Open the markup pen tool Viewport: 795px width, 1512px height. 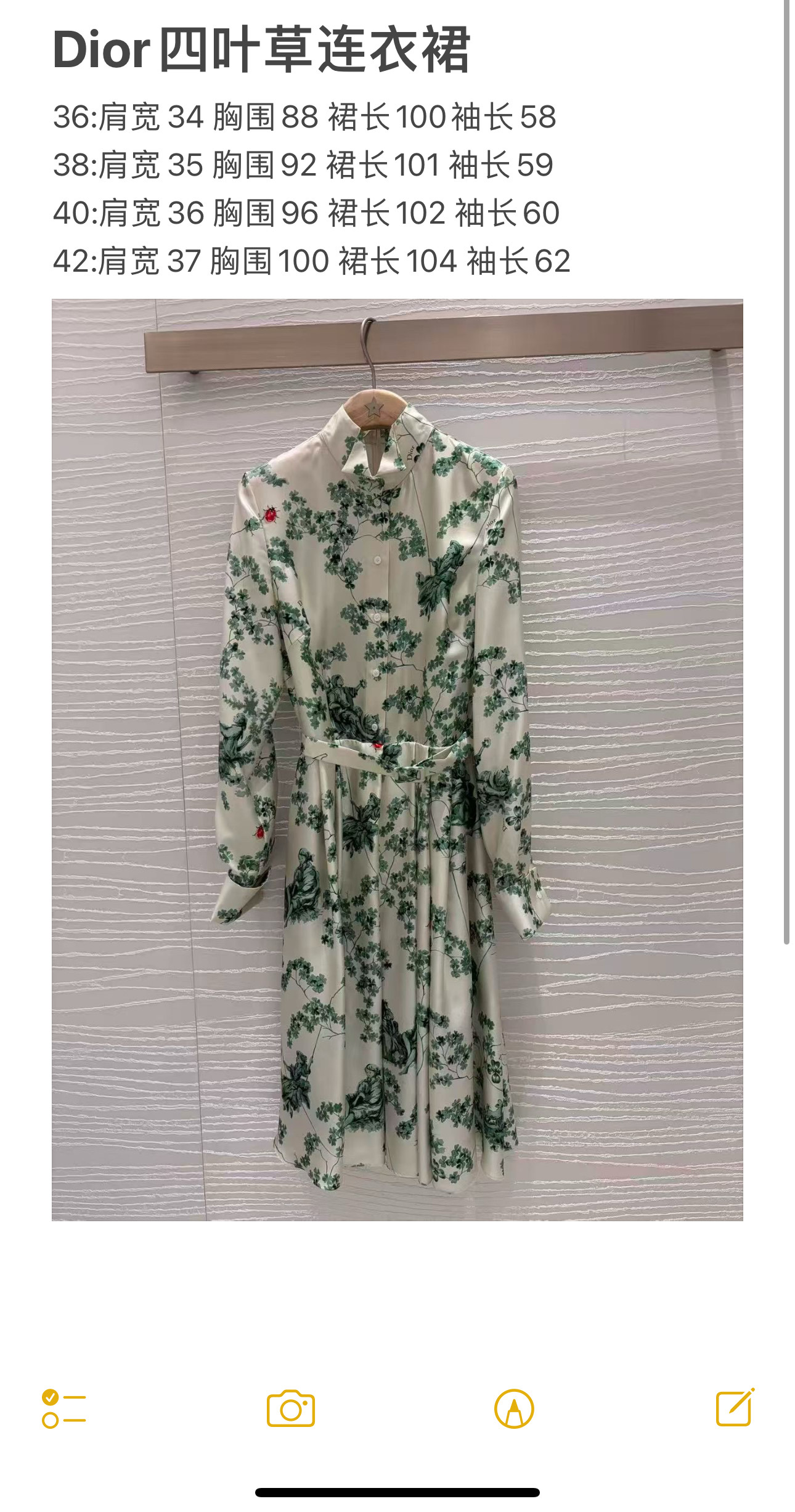click(x=514, y=1408)
